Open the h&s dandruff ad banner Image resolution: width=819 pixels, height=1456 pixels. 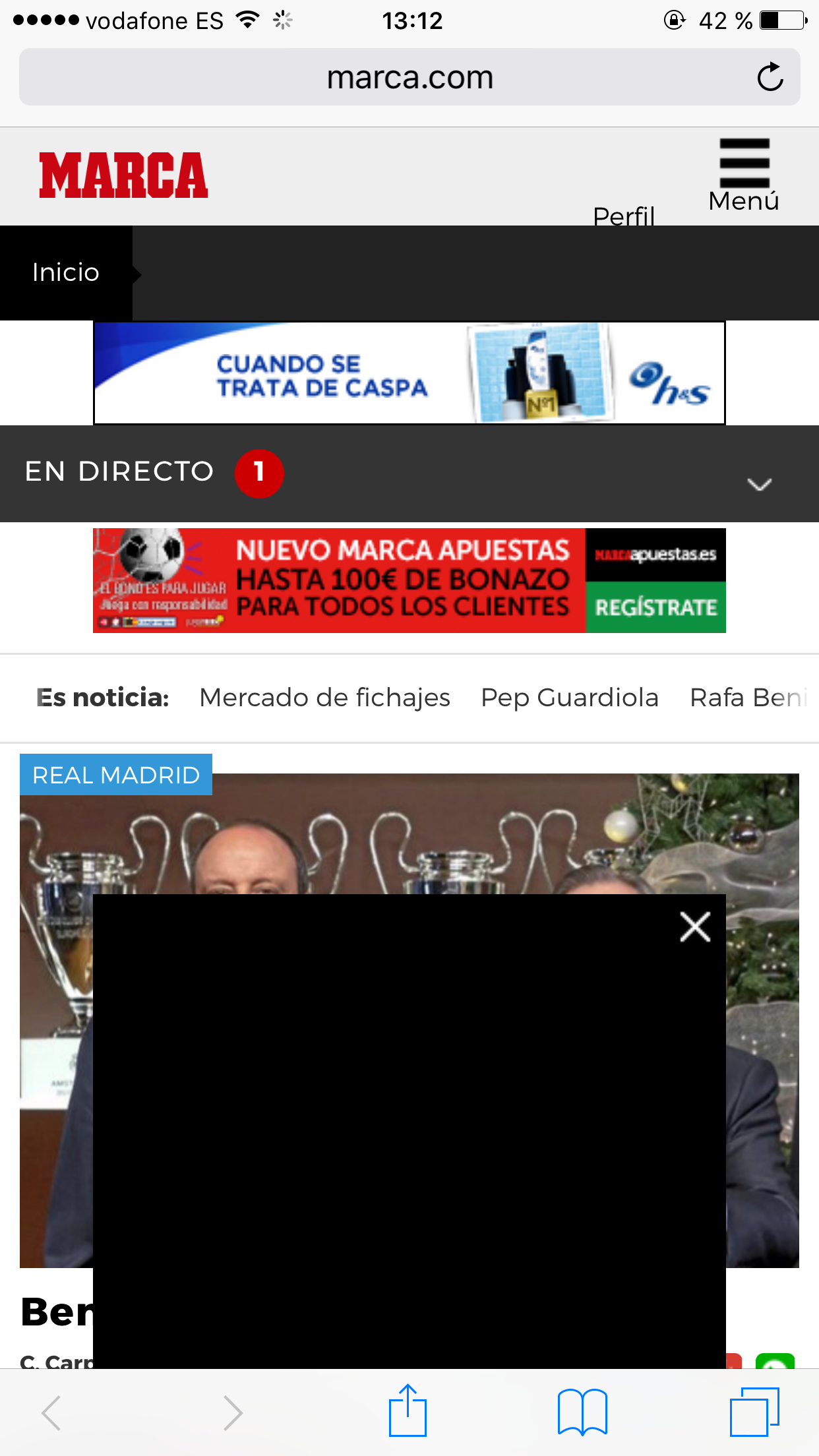409,373
